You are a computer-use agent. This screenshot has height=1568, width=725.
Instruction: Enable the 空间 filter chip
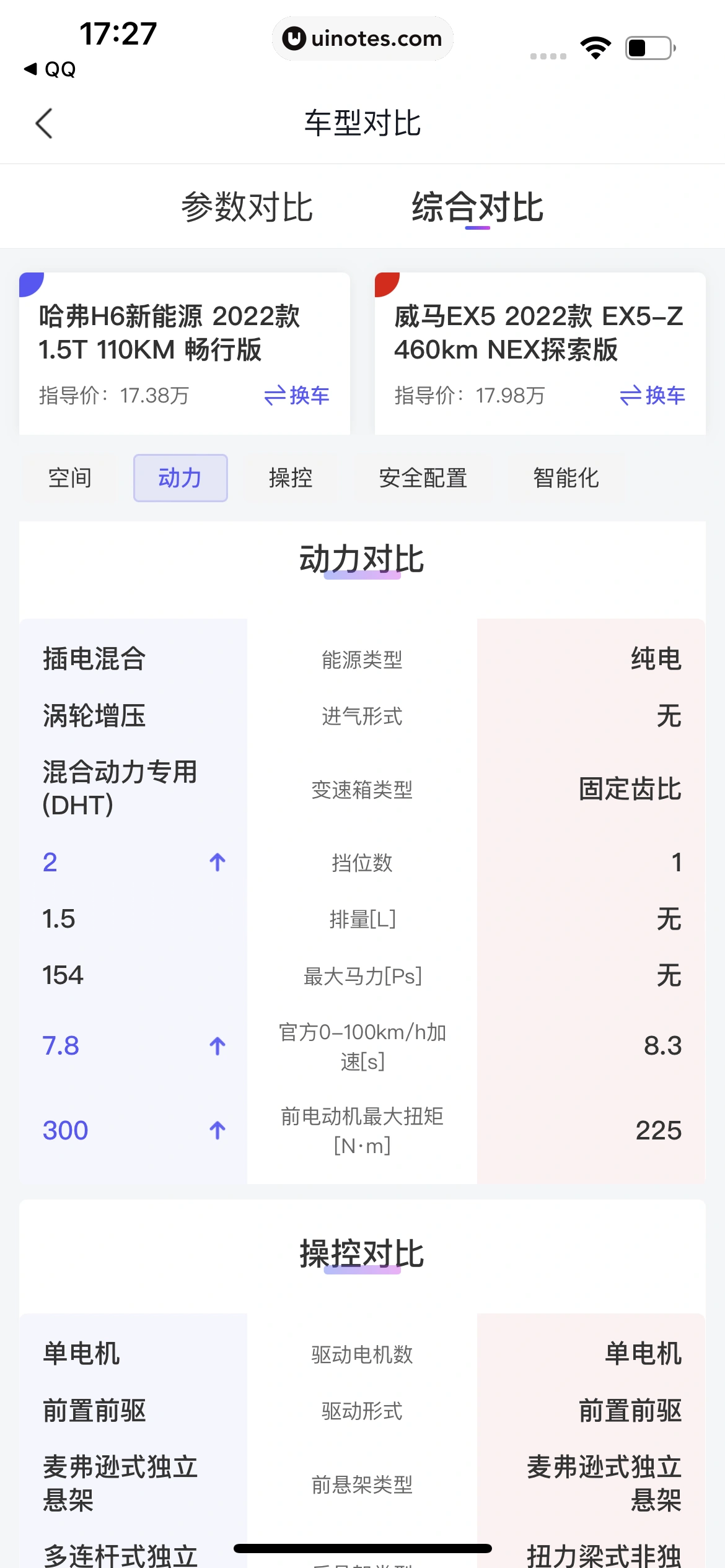pyautogui.click(x=70, y=478)
